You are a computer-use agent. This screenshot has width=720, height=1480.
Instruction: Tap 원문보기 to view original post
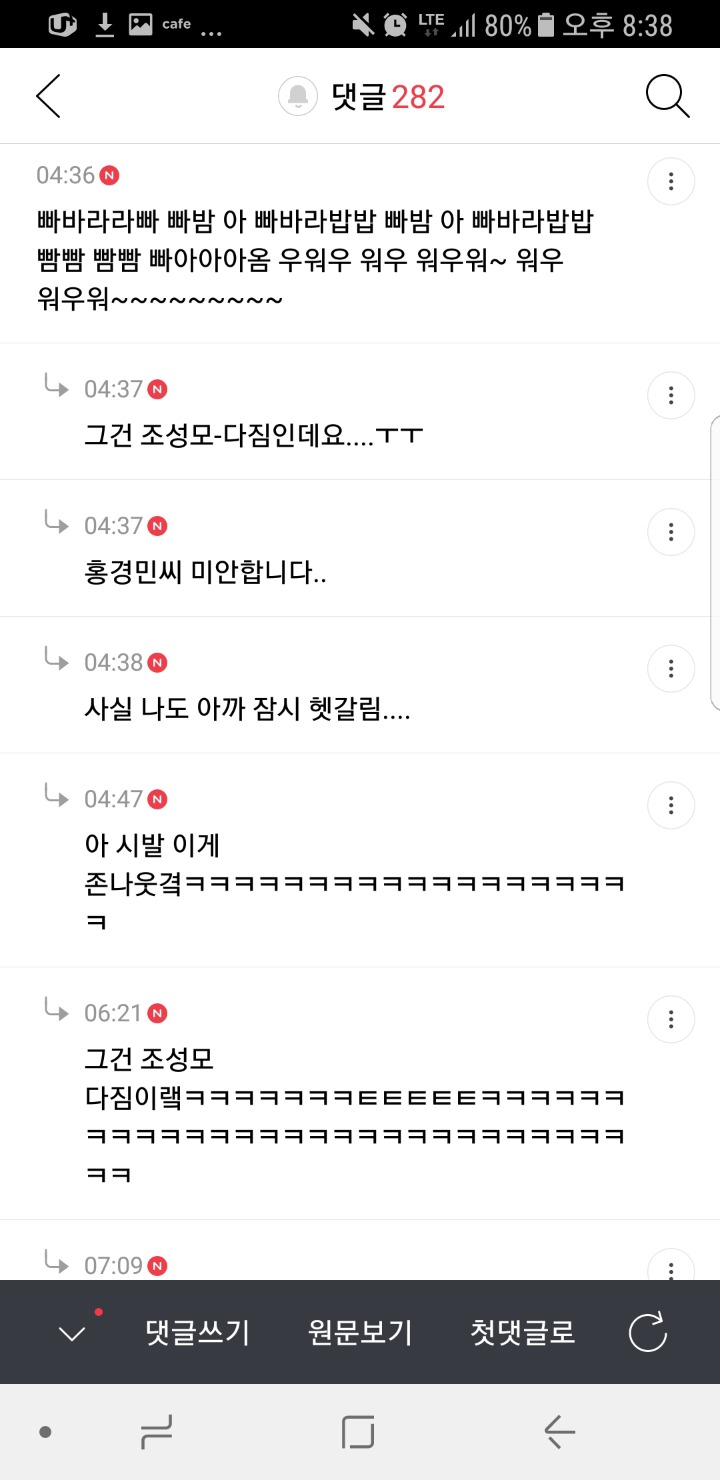(360, 1332)
